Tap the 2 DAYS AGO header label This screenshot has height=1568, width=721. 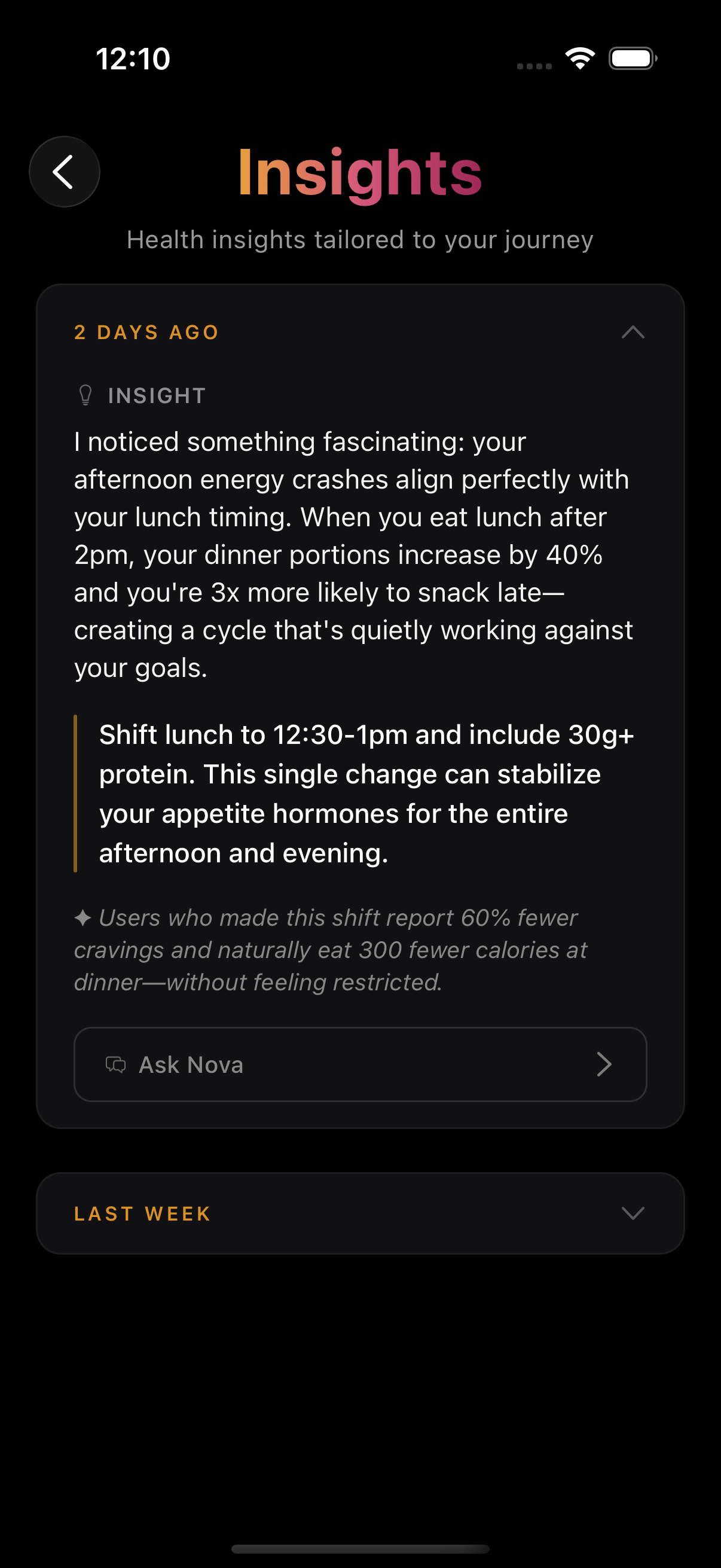[146, 332]
